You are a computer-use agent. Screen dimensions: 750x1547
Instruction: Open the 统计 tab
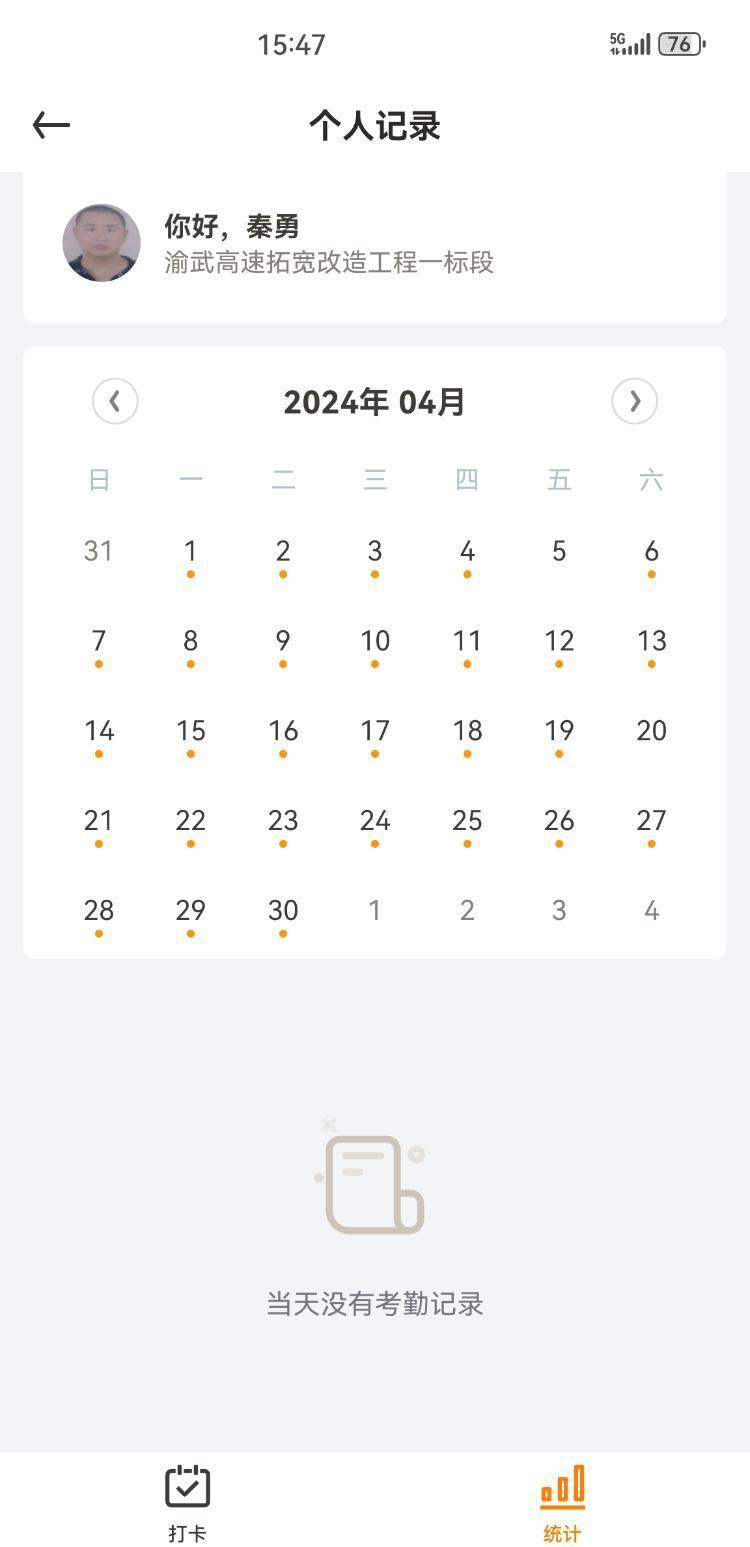(562, 1503)
